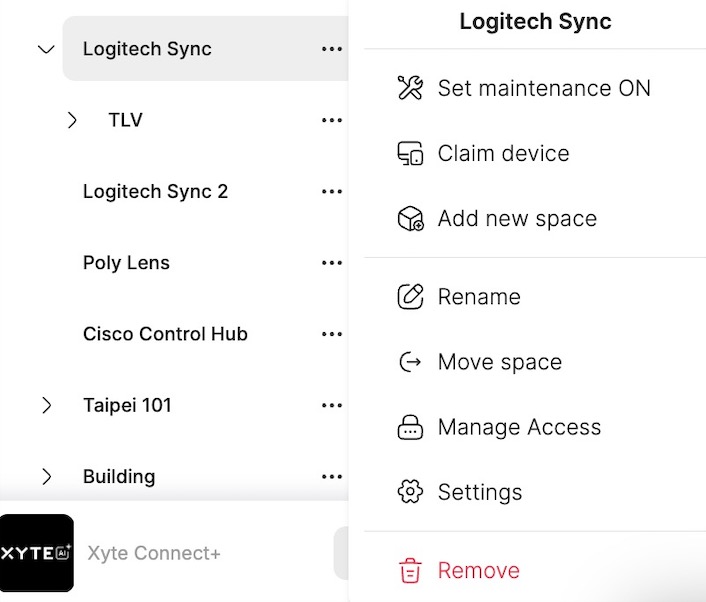
Task: Select Move space
Action: (534, 362)
